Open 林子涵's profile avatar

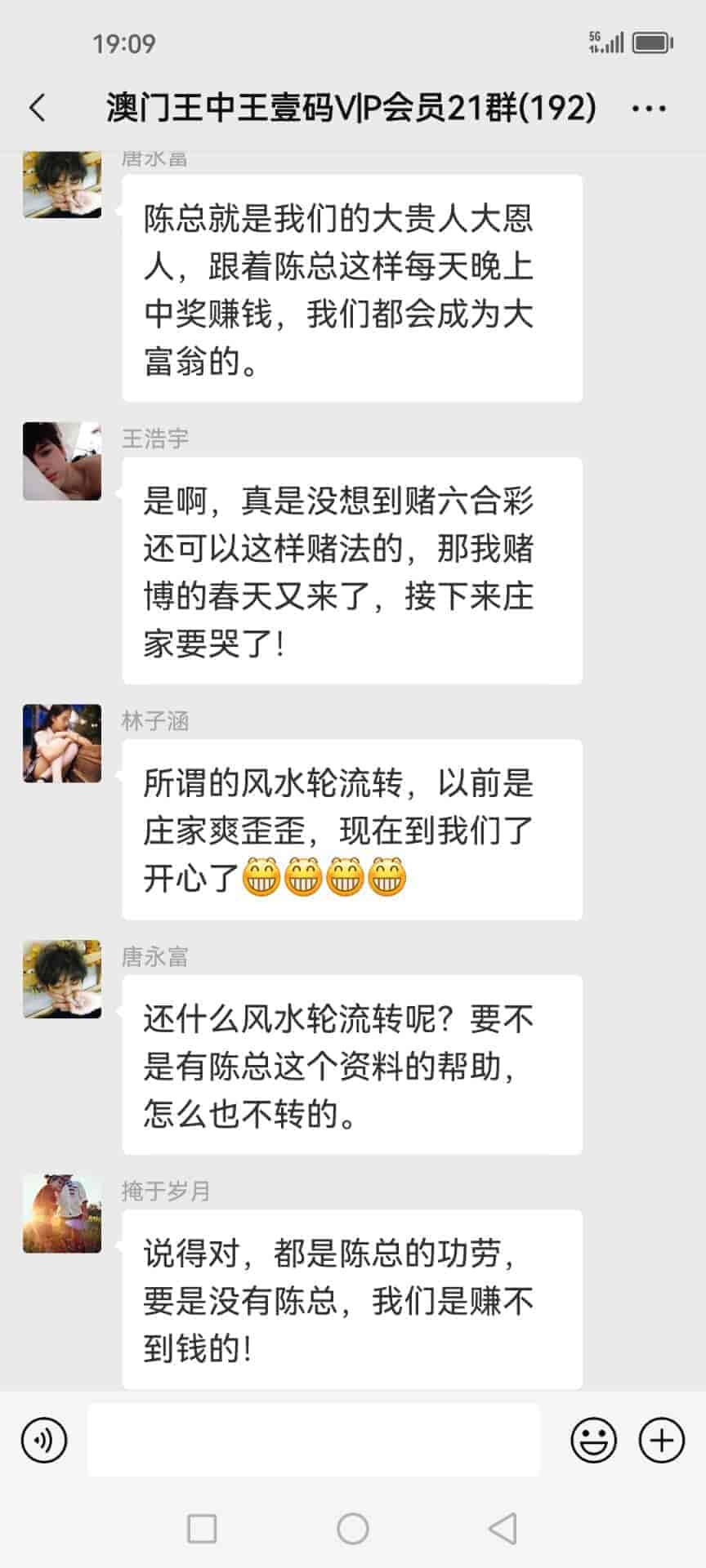[x=62, y=743]
